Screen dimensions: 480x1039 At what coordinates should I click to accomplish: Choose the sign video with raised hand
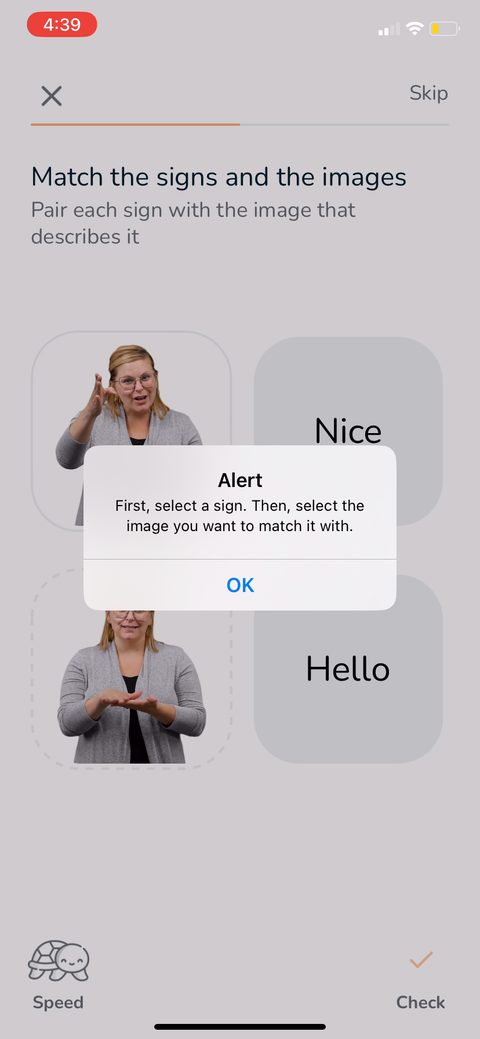pyautogui.click(x=131, y=431)
